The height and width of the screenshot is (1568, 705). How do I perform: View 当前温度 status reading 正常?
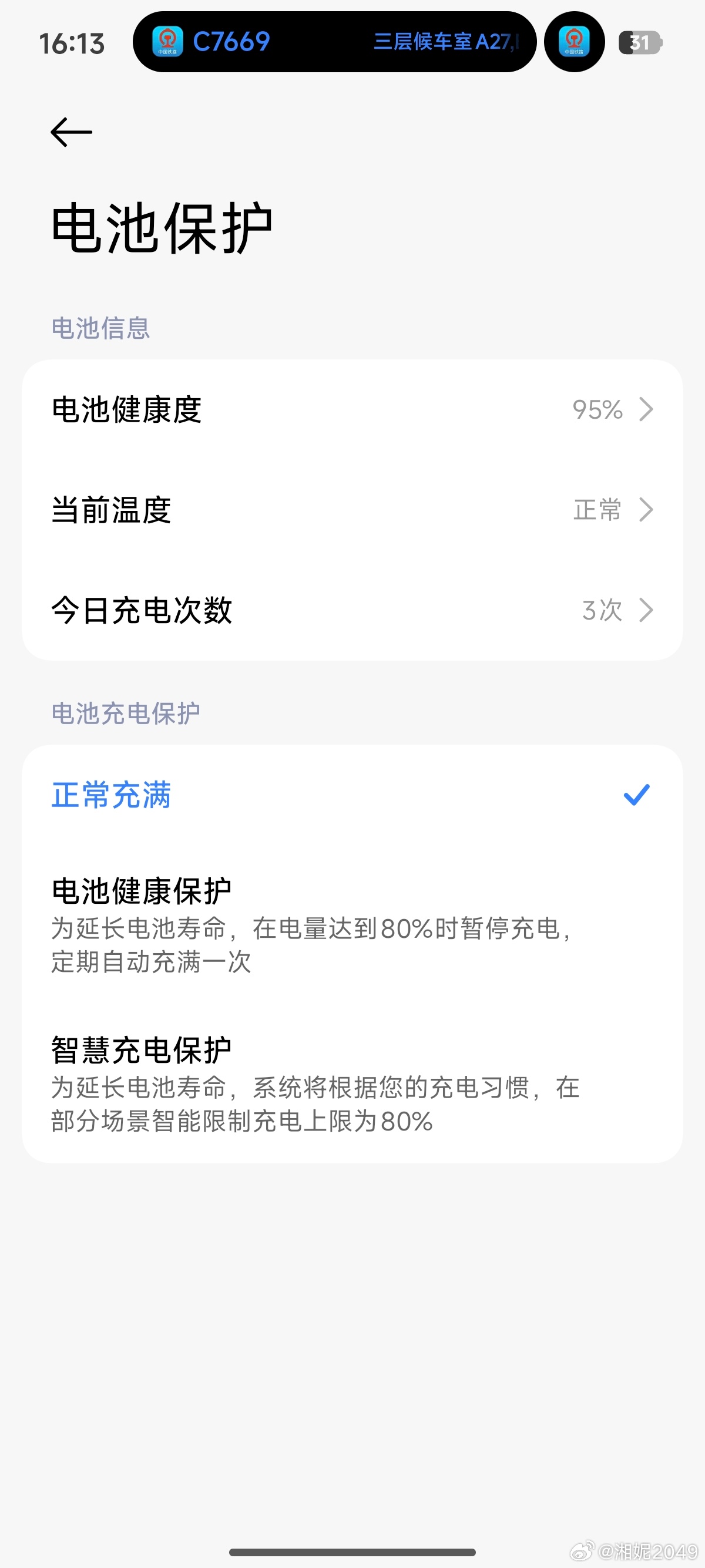(244, 510)
